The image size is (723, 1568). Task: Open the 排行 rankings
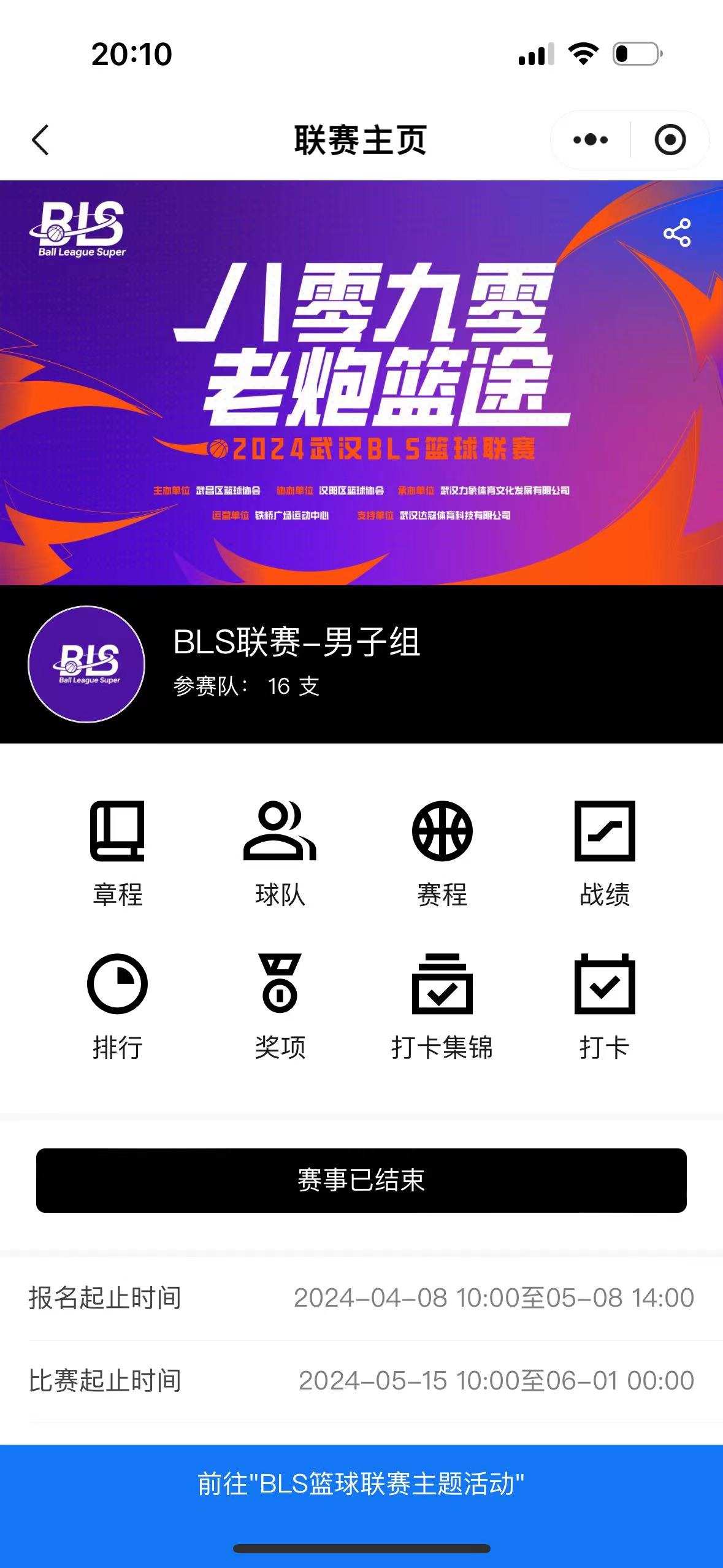coord(118,1007)
